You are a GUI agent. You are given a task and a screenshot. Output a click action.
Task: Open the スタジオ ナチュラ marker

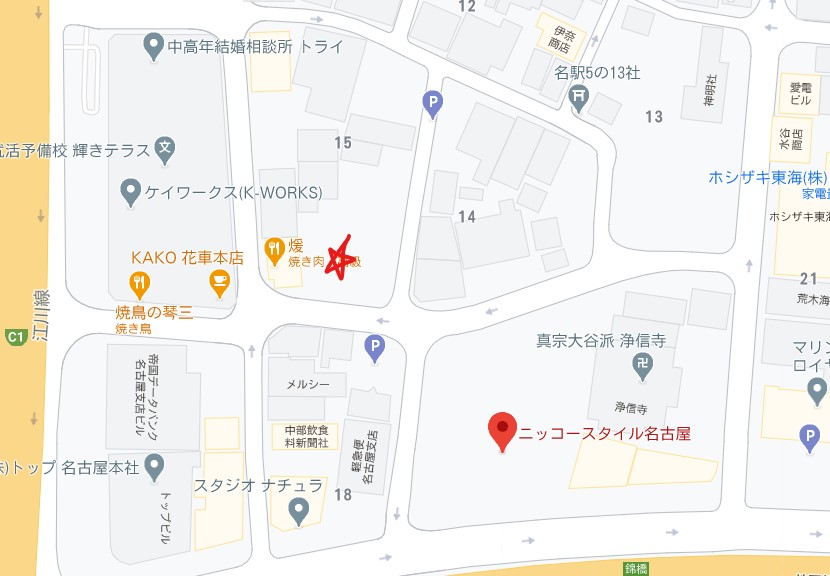tap(298, 511)
